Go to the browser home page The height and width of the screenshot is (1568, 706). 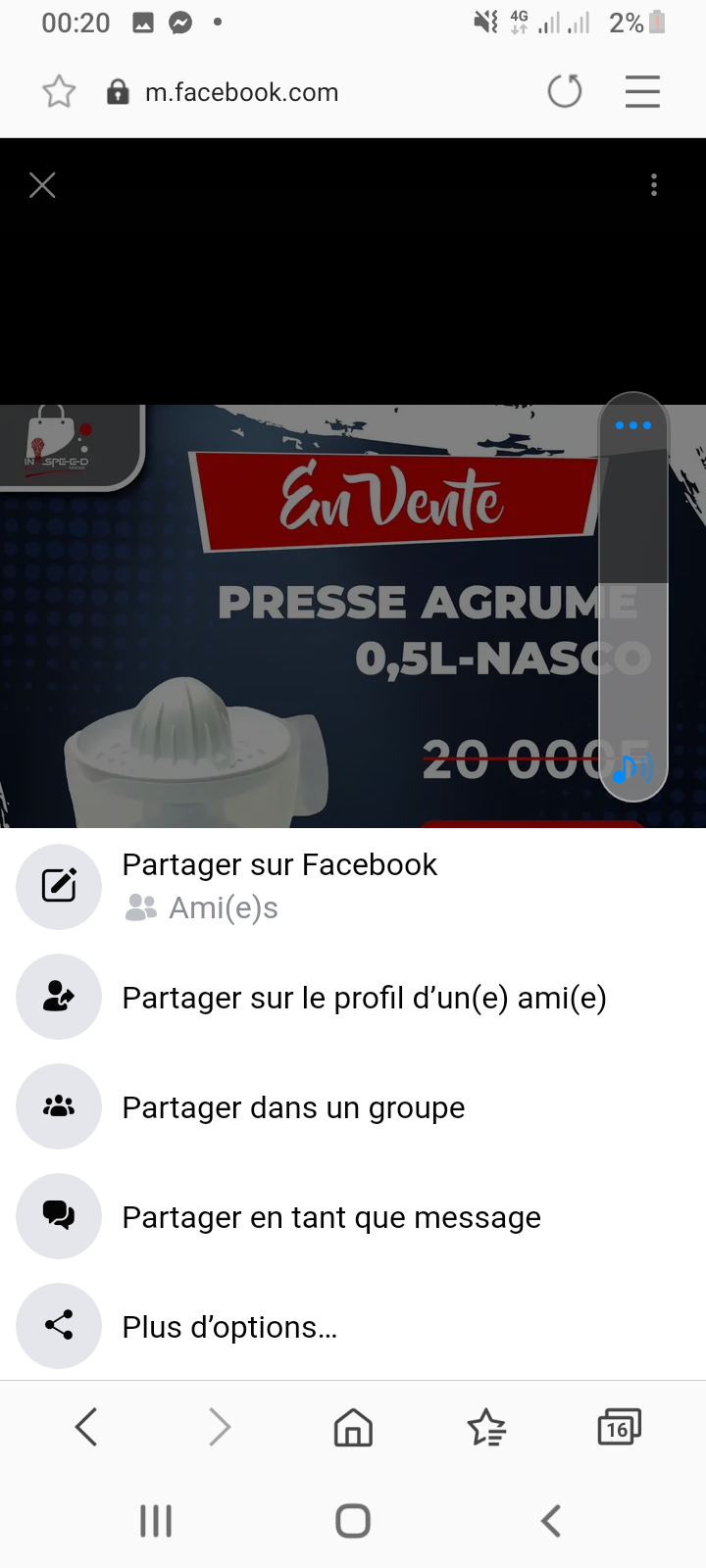(353, 1427)
